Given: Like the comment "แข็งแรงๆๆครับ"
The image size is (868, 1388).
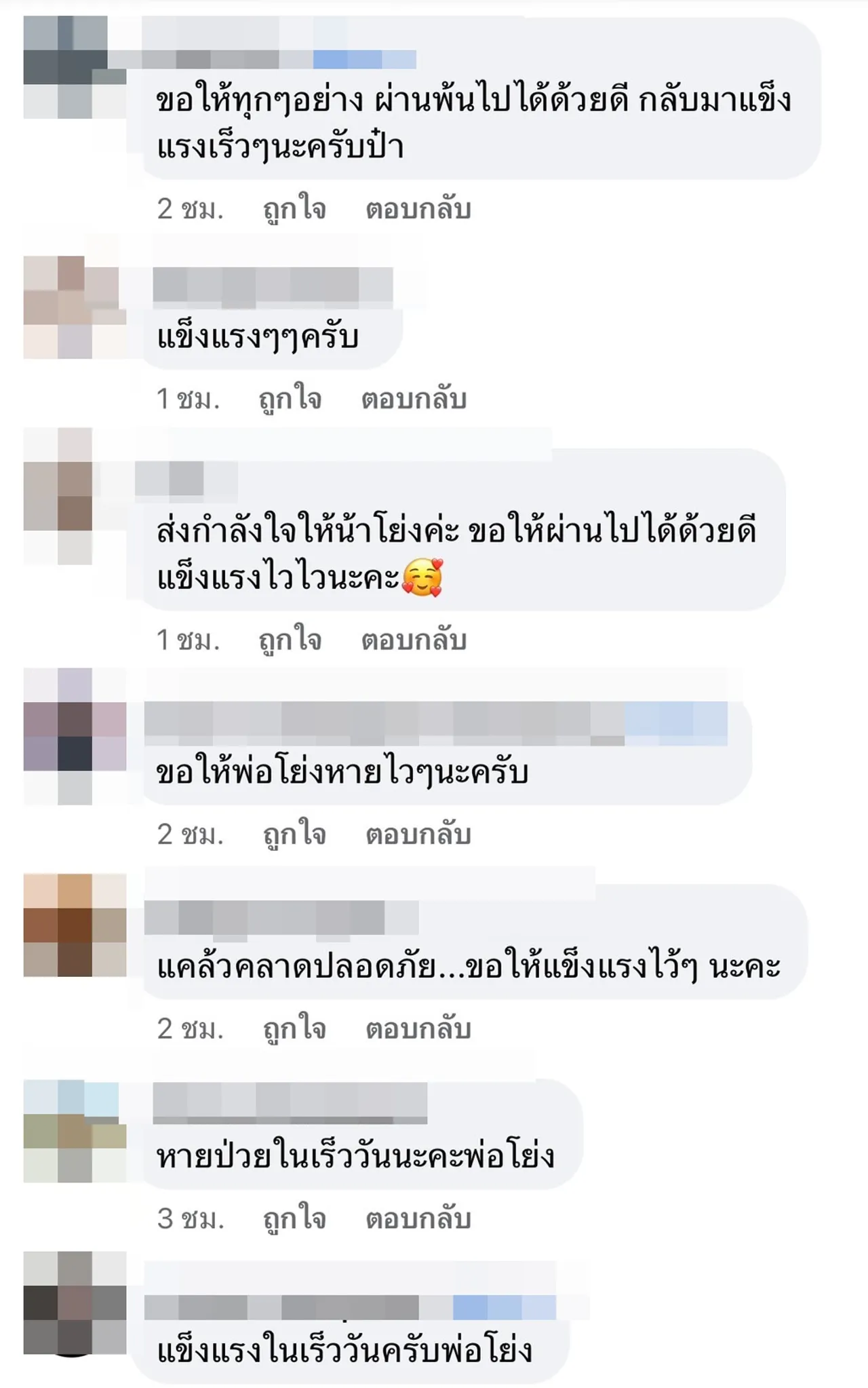Looking at the screenshot, I should click(x=290, y=399).
